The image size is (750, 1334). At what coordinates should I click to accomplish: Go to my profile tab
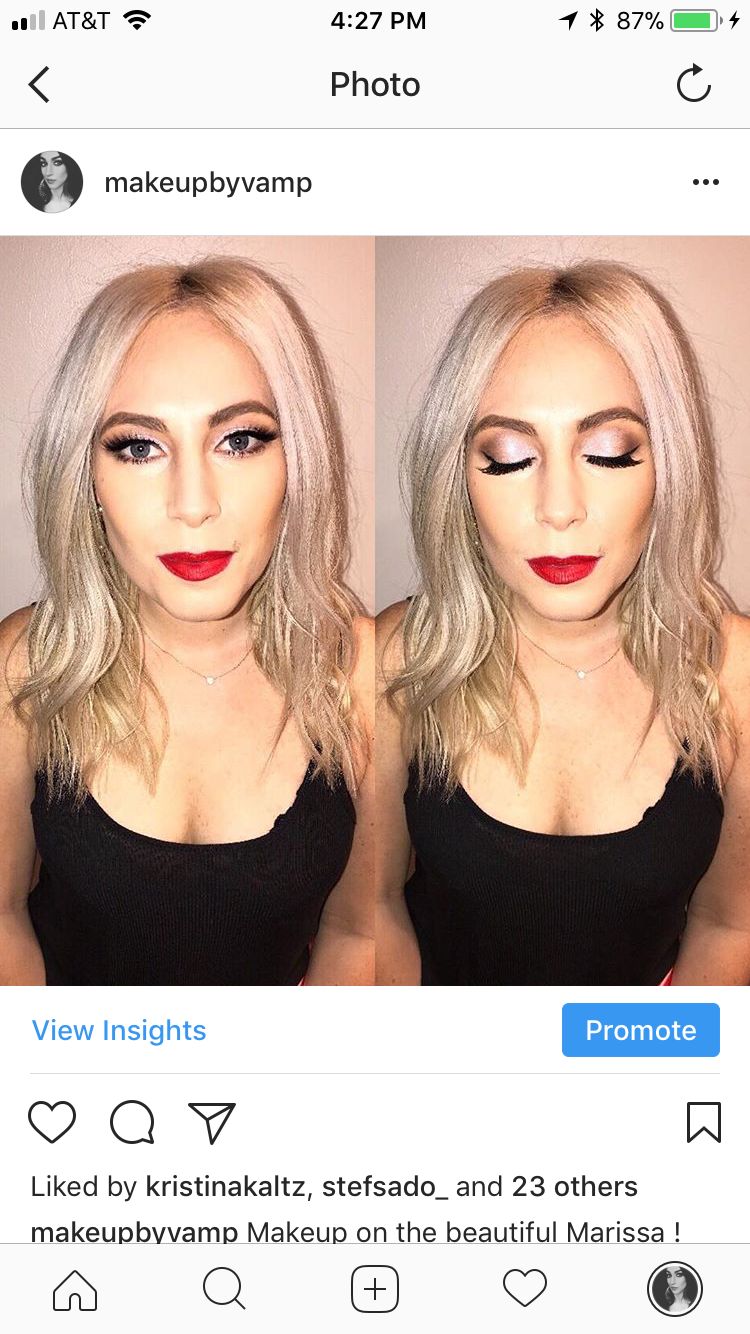tap(675, 1289)
